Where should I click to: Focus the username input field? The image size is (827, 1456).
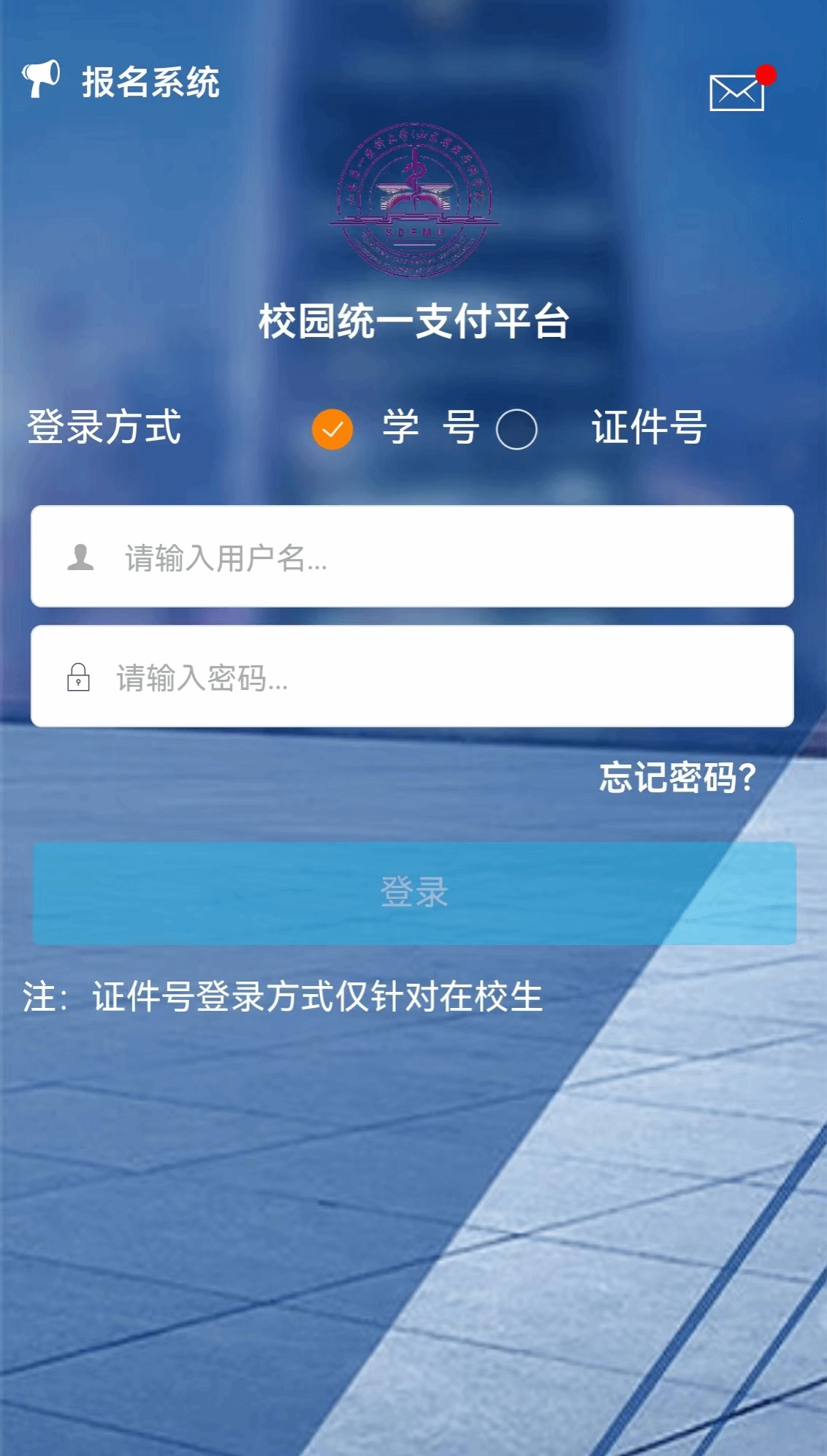point(438,557)
